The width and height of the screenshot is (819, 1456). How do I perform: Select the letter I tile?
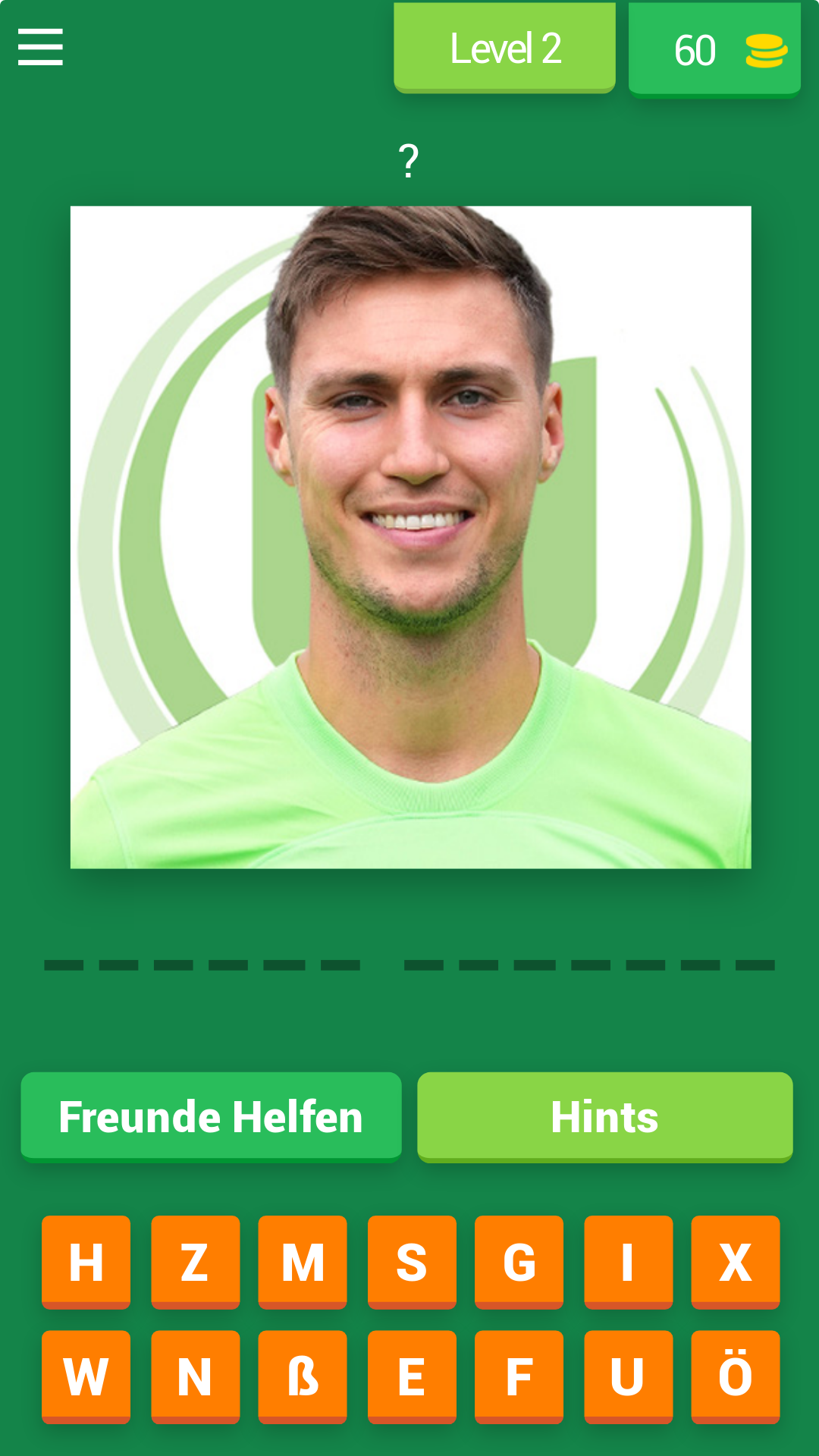click(x=626, y=1262)
